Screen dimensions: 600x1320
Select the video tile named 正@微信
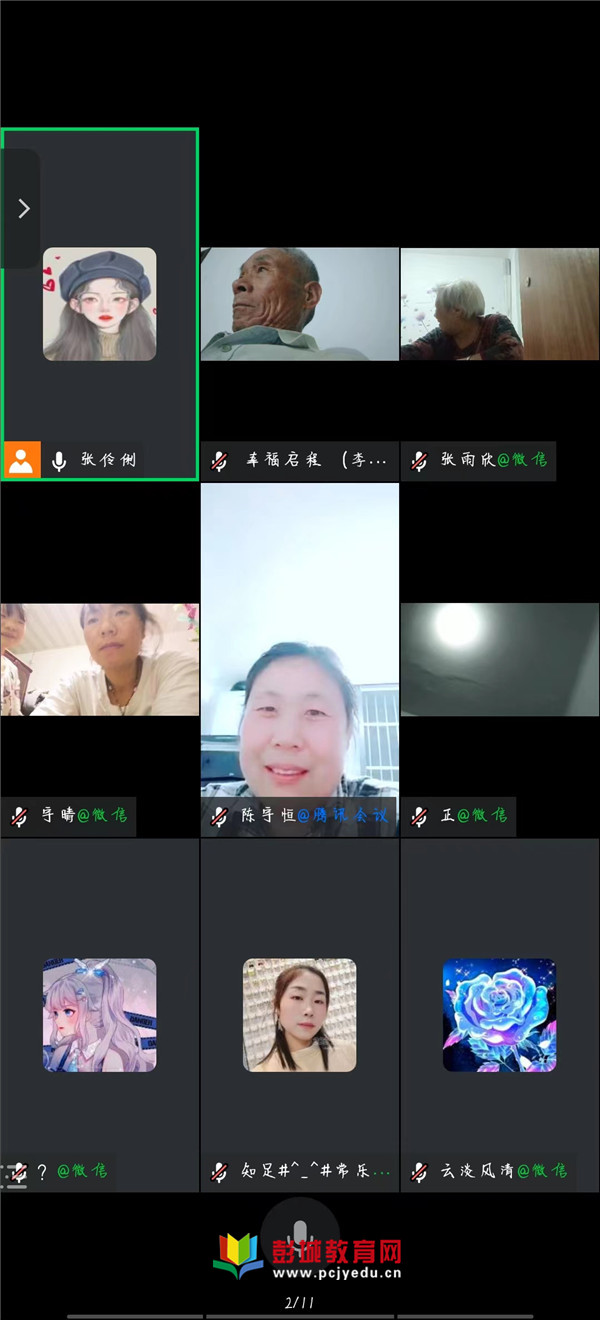click(x=500, y=660)
